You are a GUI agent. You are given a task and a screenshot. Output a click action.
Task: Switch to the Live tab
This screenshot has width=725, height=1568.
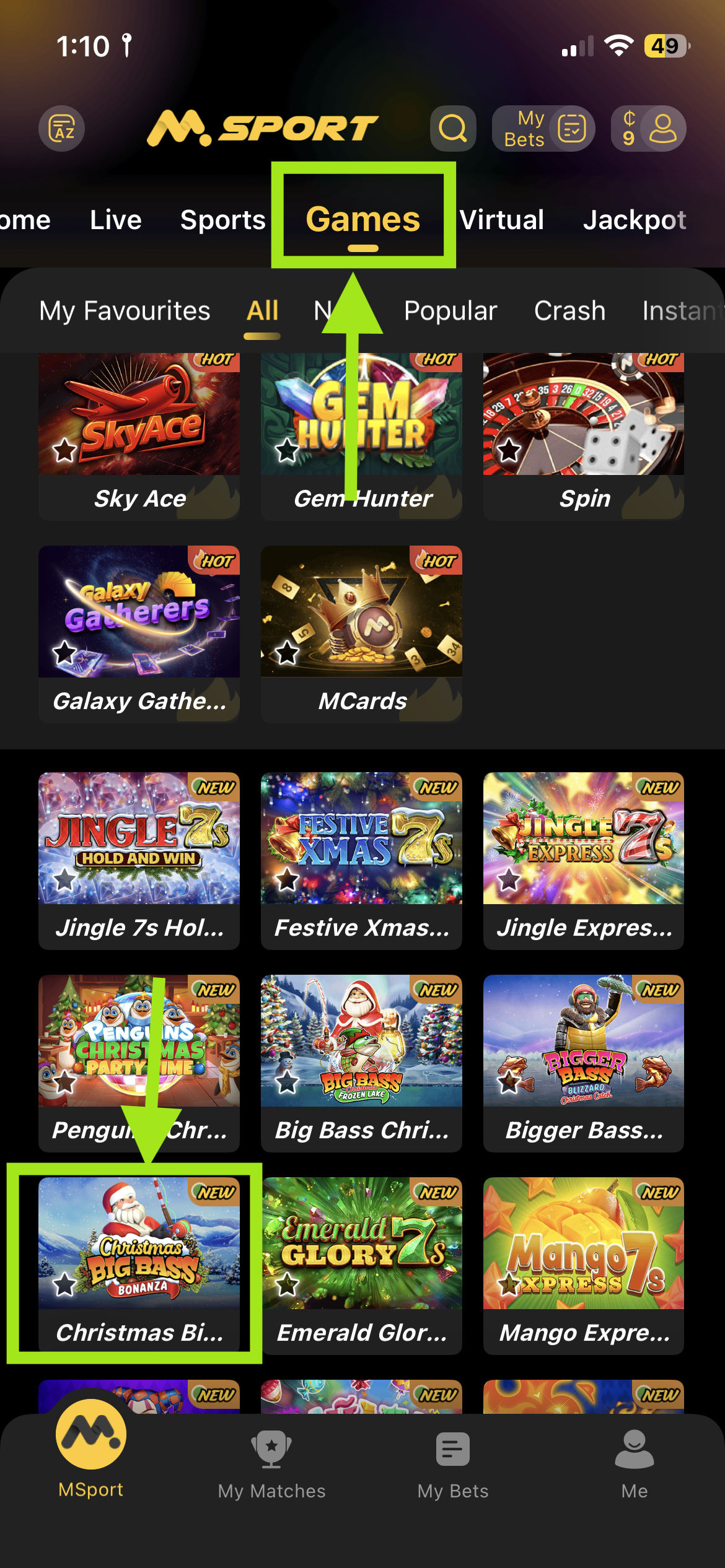pos(116,220)
